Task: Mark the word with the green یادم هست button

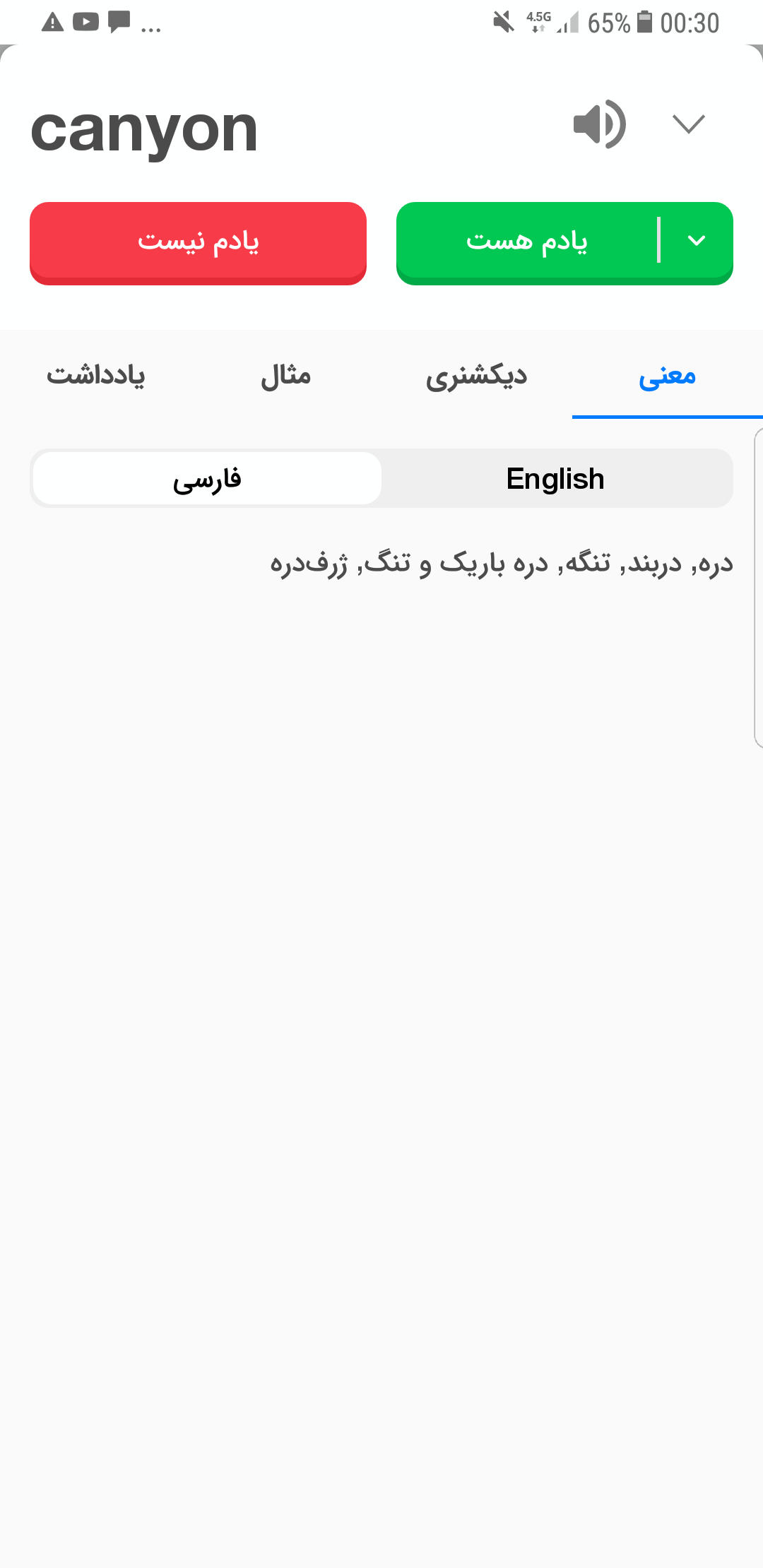Action: [526, 243]
